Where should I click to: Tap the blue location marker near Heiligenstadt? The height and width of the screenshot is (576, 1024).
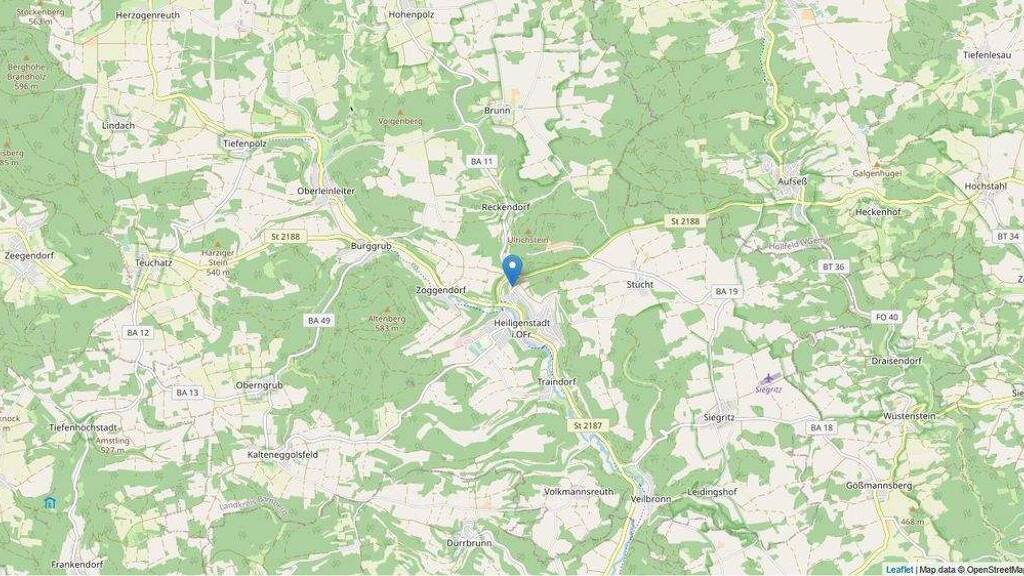[x=513, y=270]
